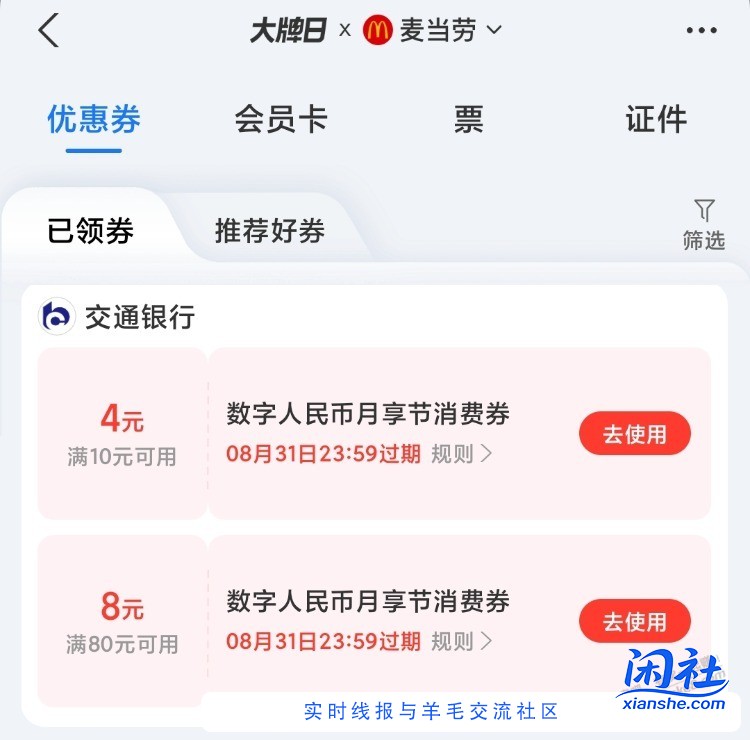Go back using the arrow
This screenshot has width=750, height=740.
click(x=49, y=31)
